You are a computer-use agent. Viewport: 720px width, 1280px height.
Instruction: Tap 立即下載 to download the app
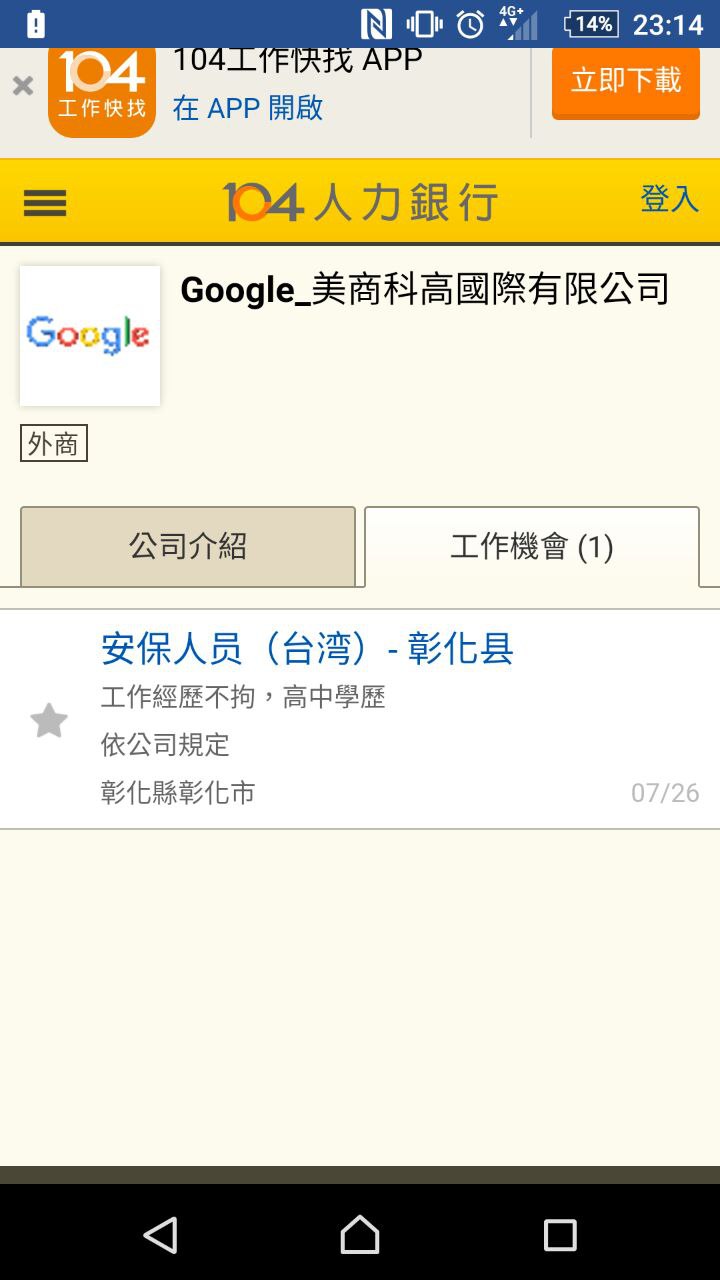coord(625,81)
